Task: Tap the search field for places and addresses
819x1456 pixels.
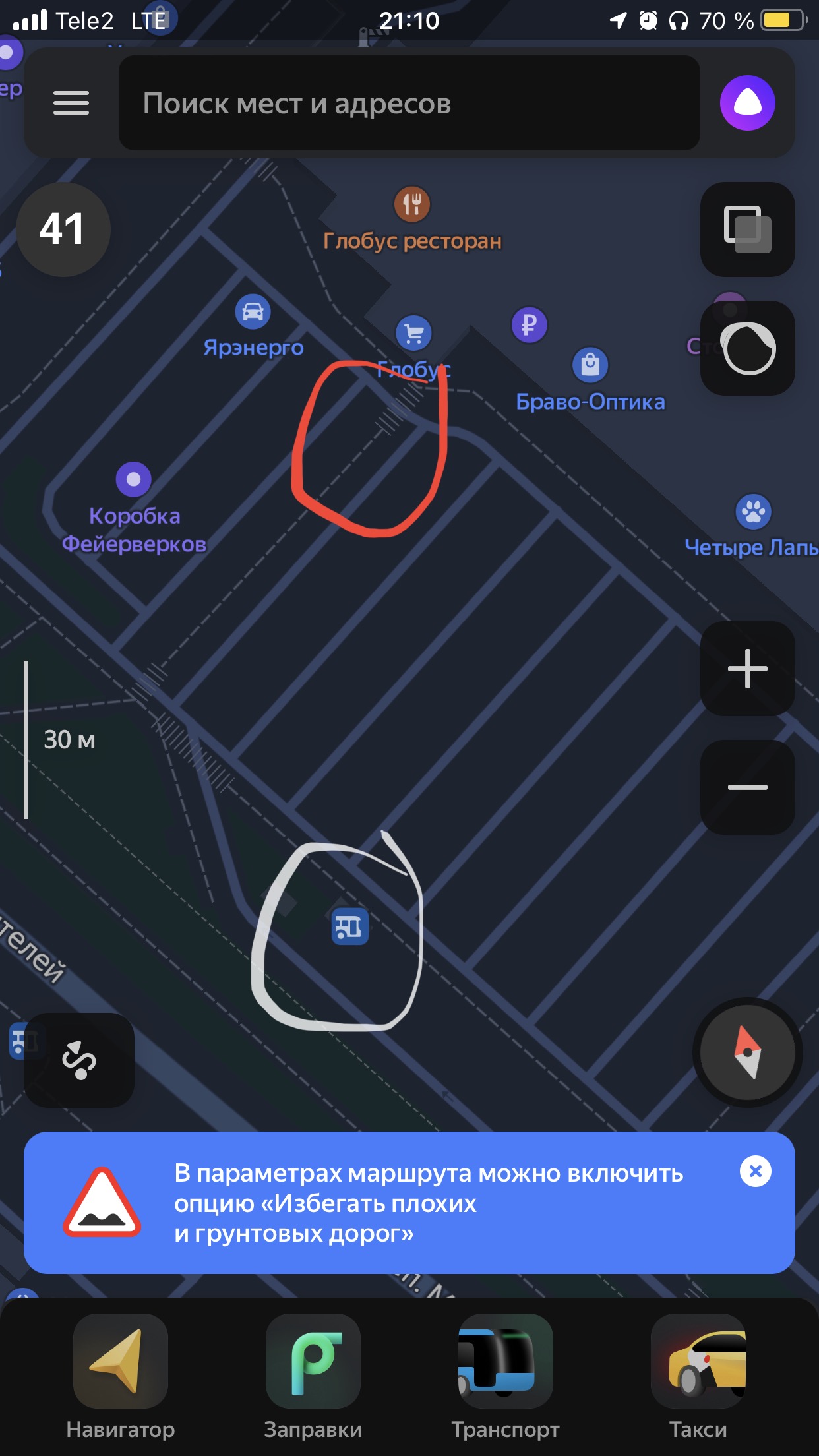Action: click(x=409, y=103)
